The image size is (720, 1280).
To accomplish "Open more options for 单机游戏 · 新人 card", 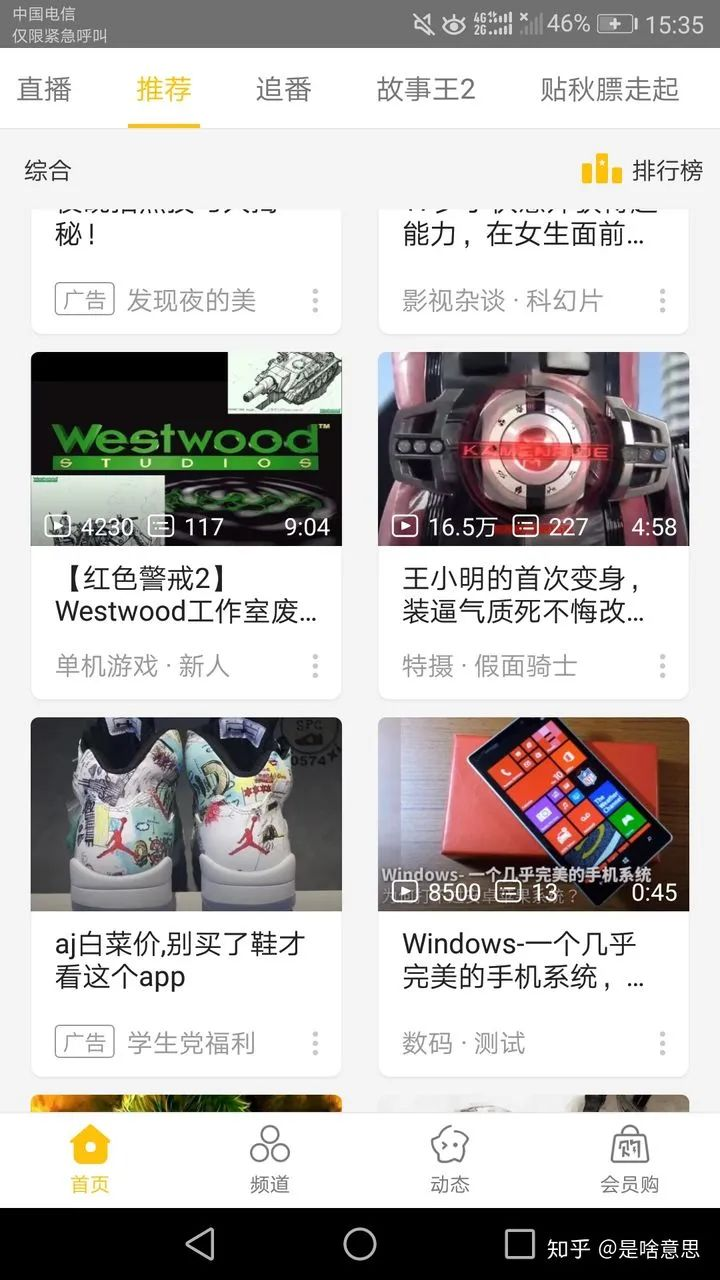I will click(x=315, y=666).
